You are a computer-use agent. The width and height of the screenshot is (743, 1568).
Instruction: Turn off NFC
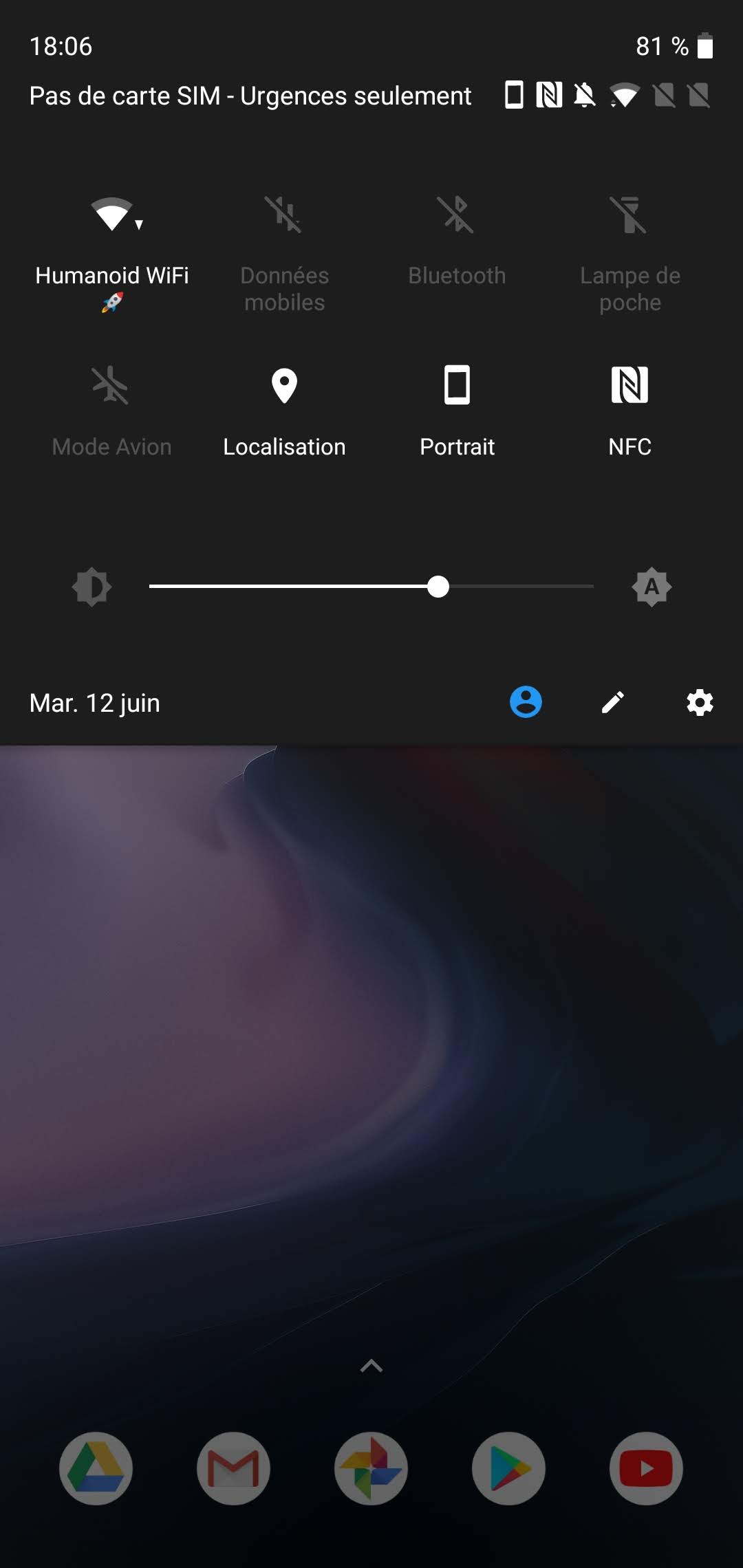coord(629,385)
